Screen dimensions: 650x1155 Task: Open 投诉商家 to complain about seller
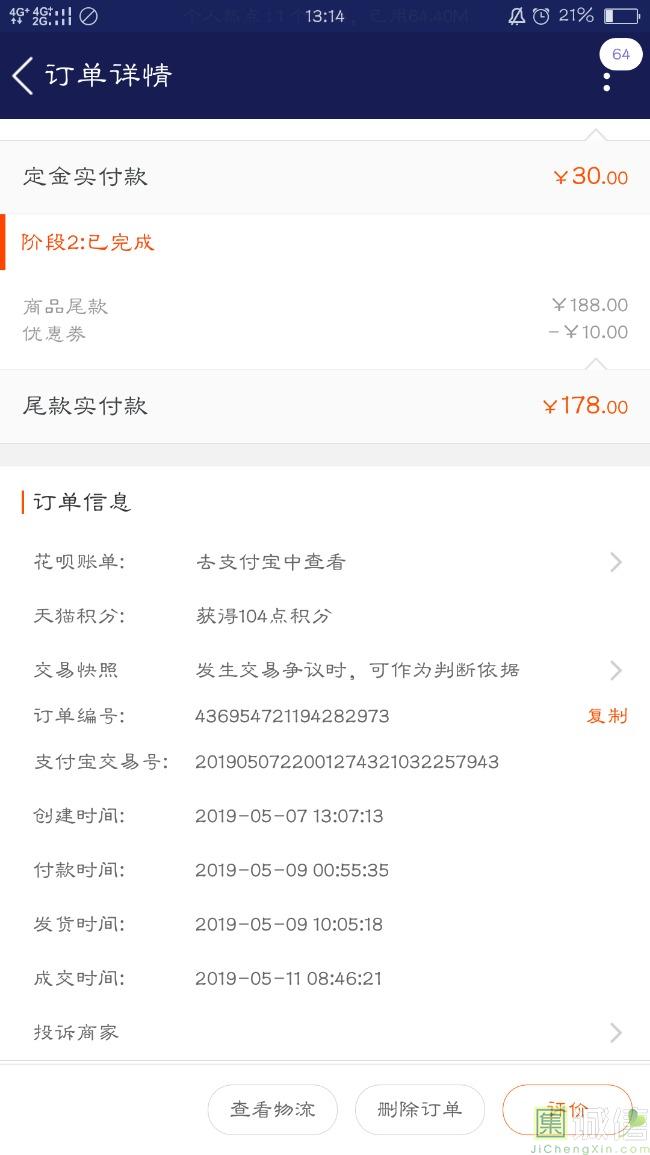tap(326, 1032)
